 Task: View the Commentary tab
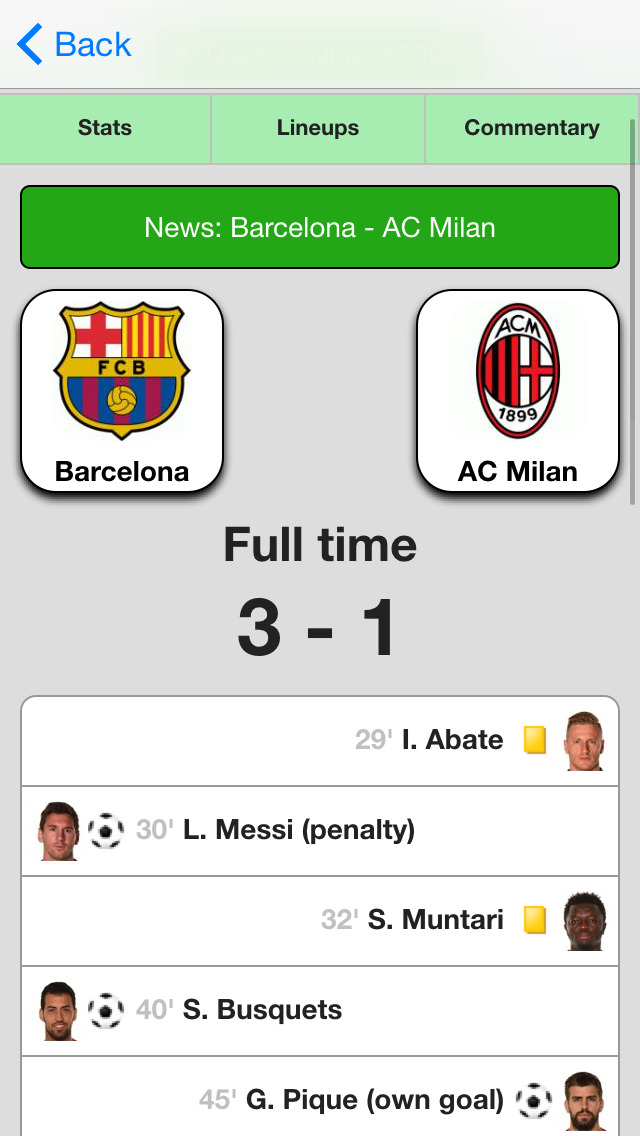click(532, 128)
